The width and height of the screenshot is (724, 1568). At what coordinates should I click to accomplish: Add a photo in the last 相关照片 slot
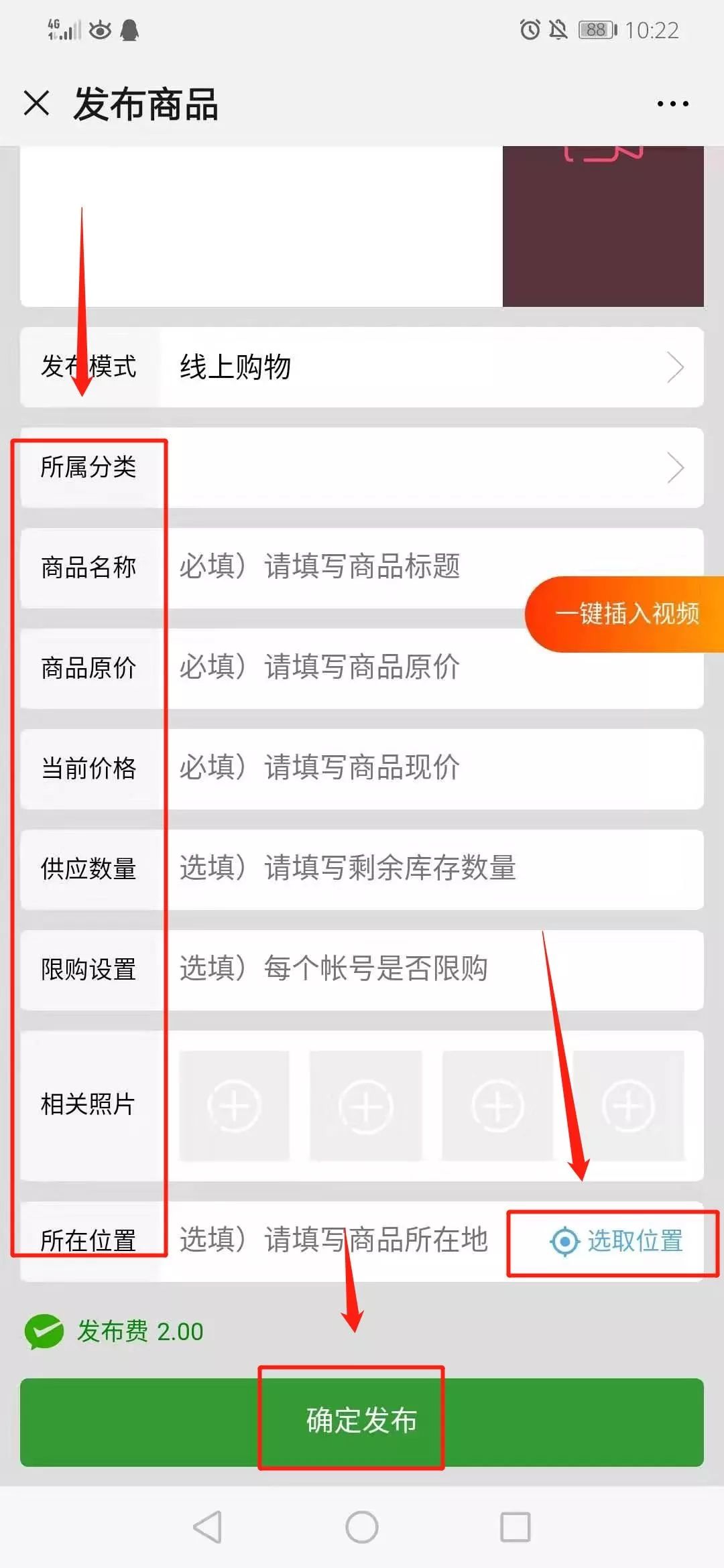click(x=628, y=1106)
